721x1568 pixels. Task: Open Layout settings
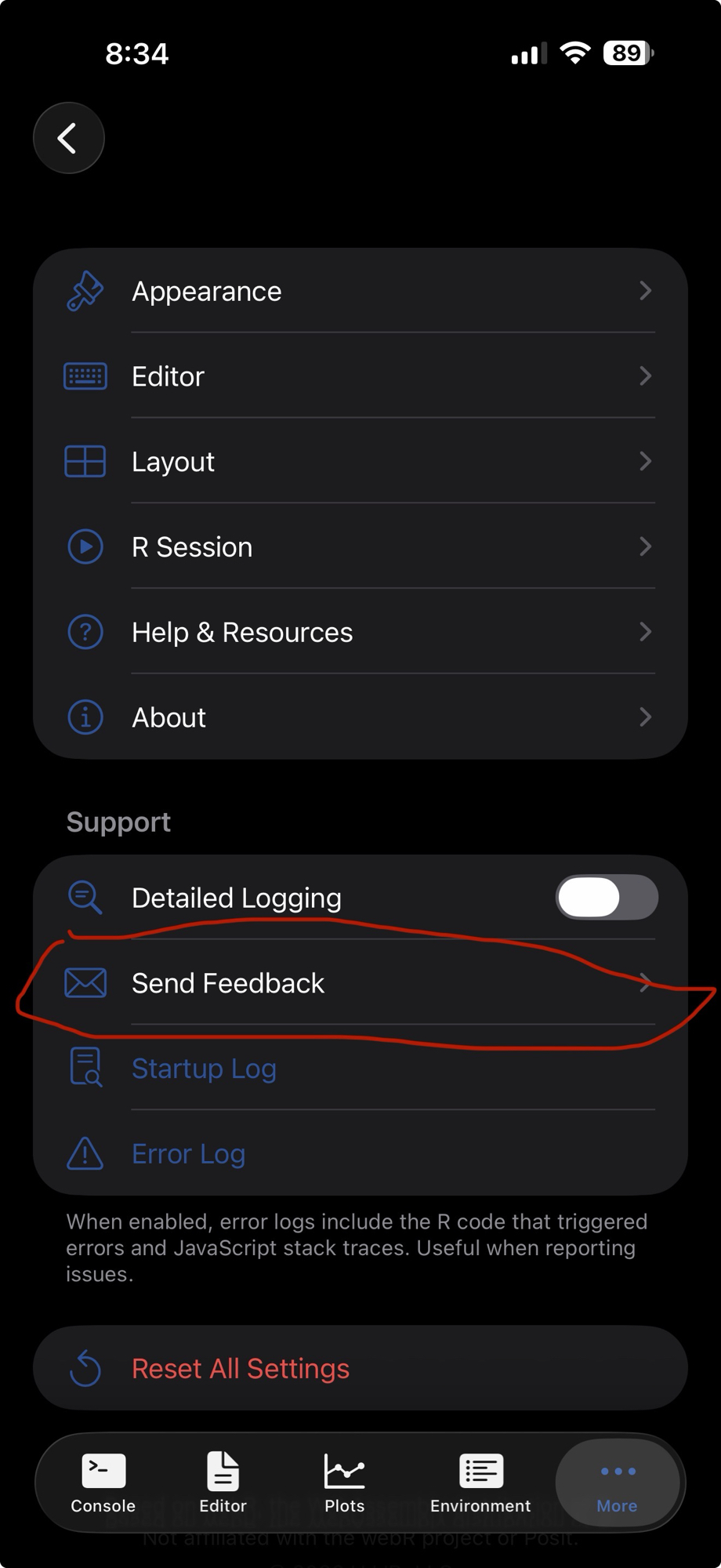click(360, 462)
